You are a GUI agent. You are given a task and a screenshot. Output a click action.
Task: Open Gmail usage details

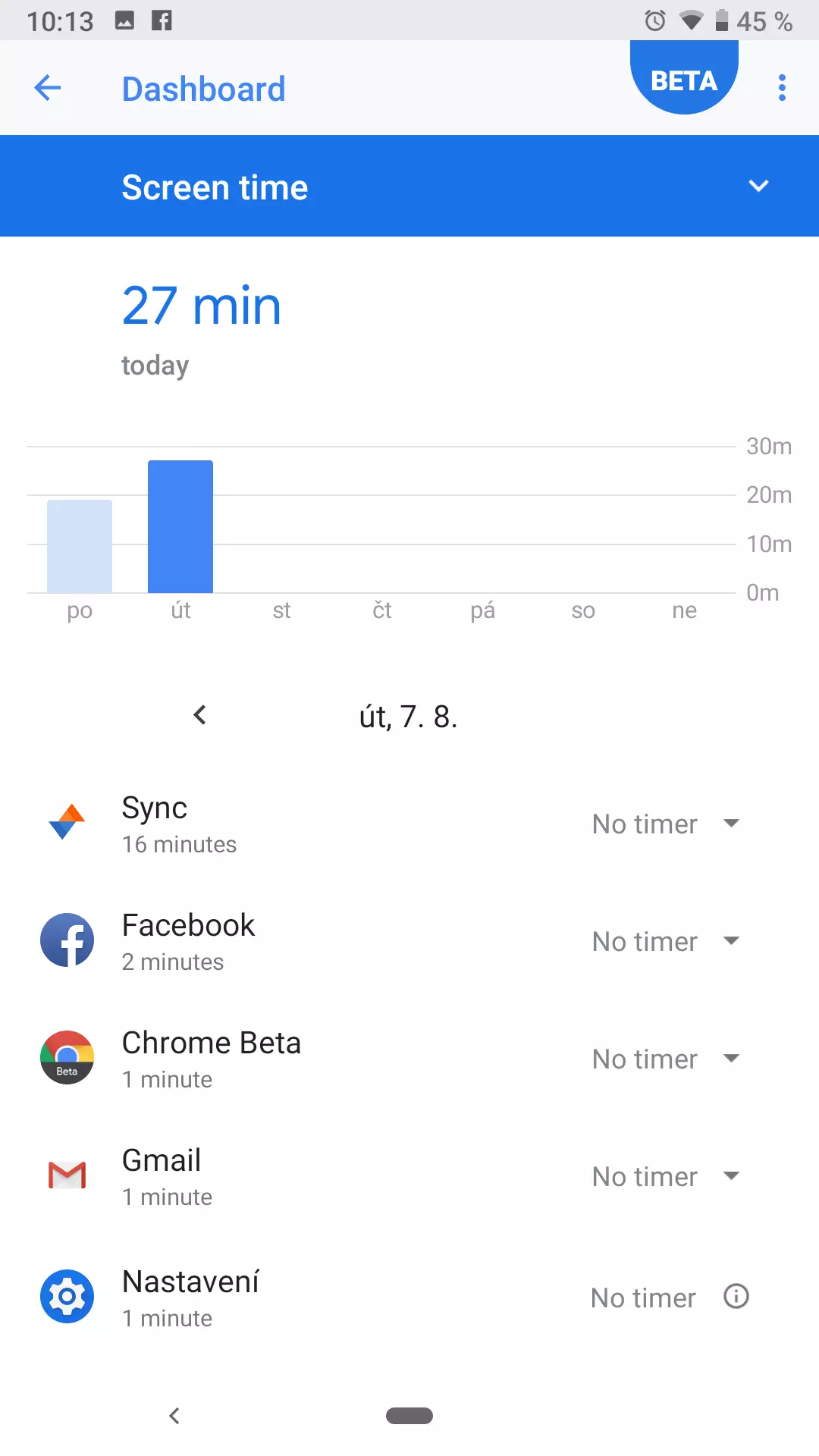[x=303, y=1177]
